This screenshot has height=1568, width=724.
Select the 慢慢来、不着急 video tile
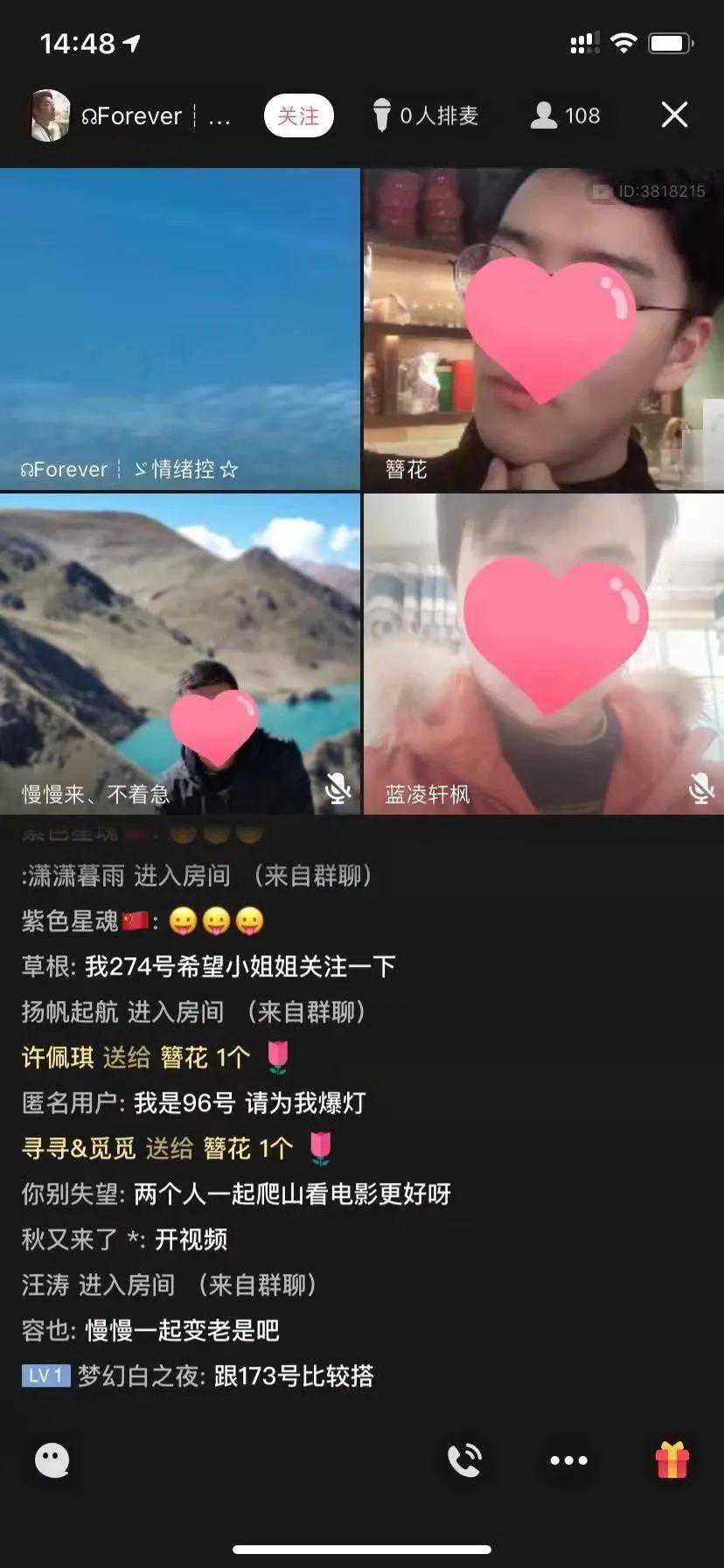click(x=180, y=654)
